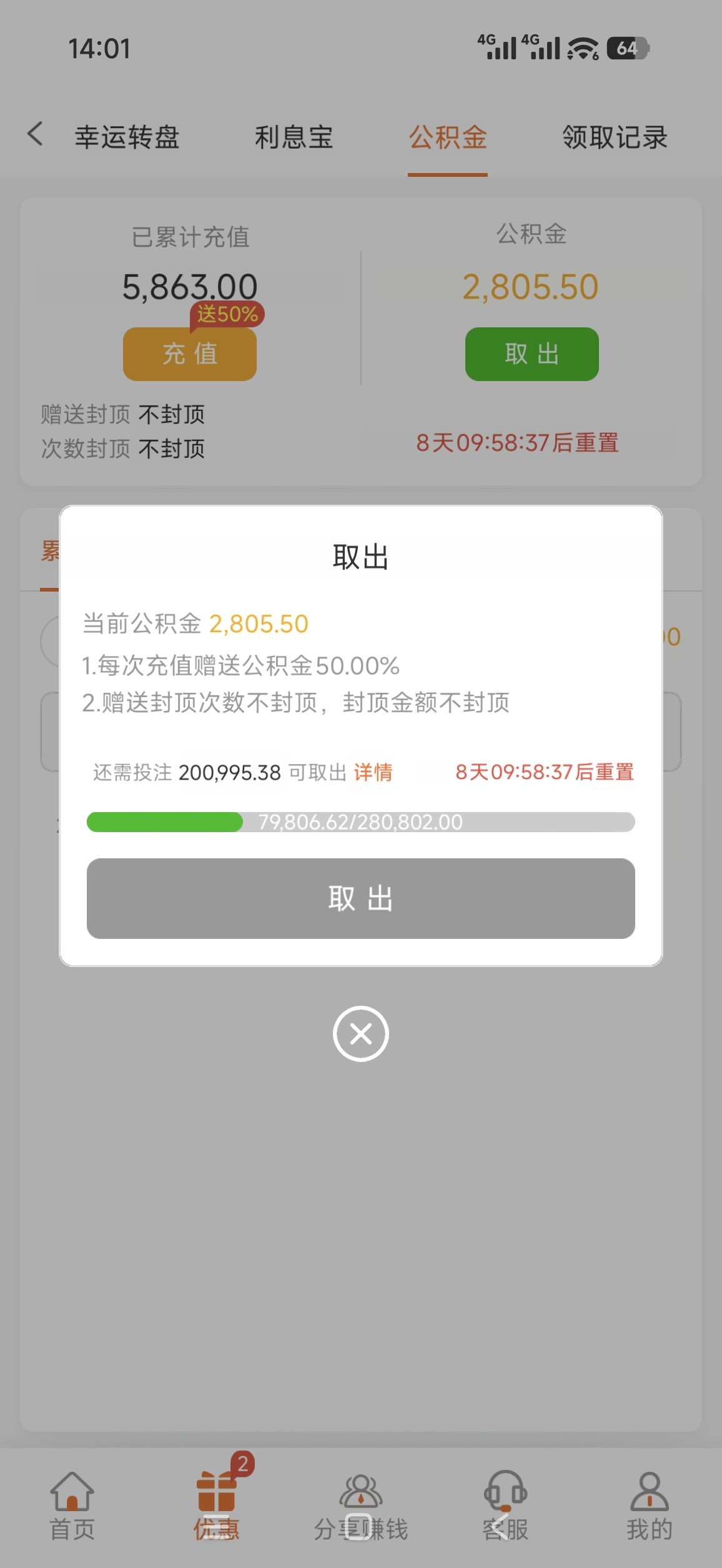
Task: Switch to the 幸运转盘 tab
Action: pyautogui.click(x=127, y=137)
